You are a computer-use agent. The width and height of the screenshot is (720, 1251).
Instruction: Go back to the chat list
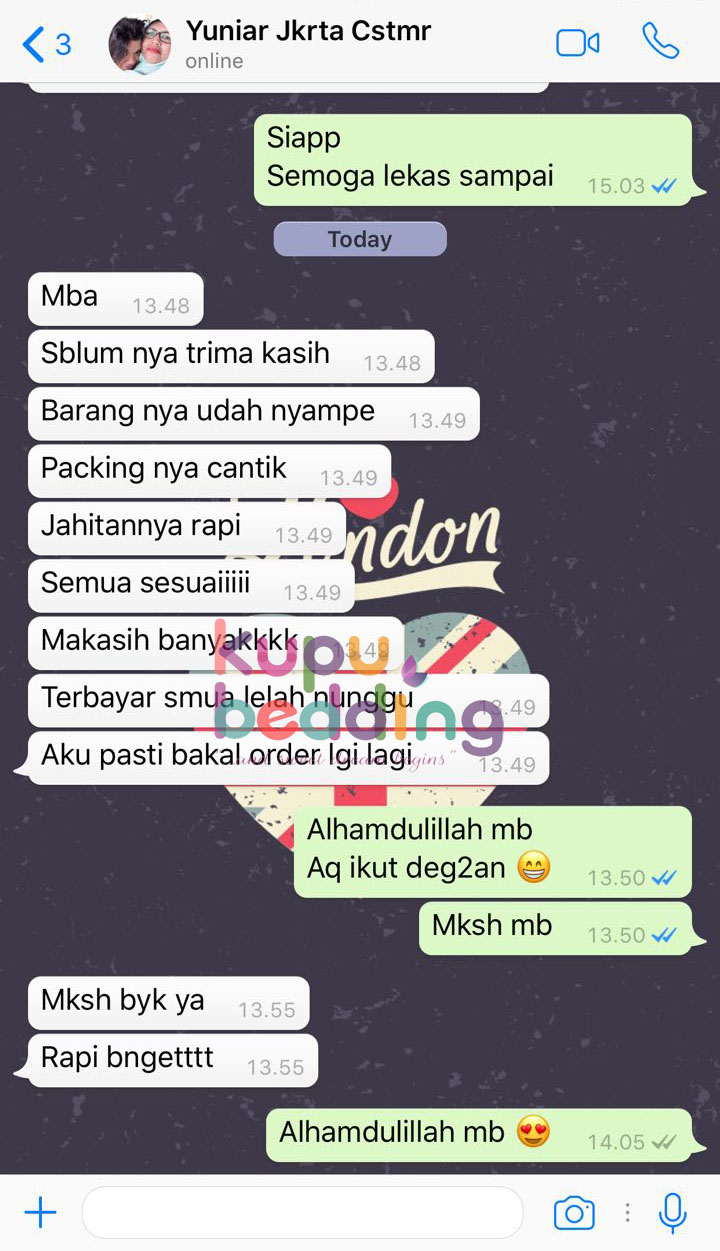coord(45,44)
